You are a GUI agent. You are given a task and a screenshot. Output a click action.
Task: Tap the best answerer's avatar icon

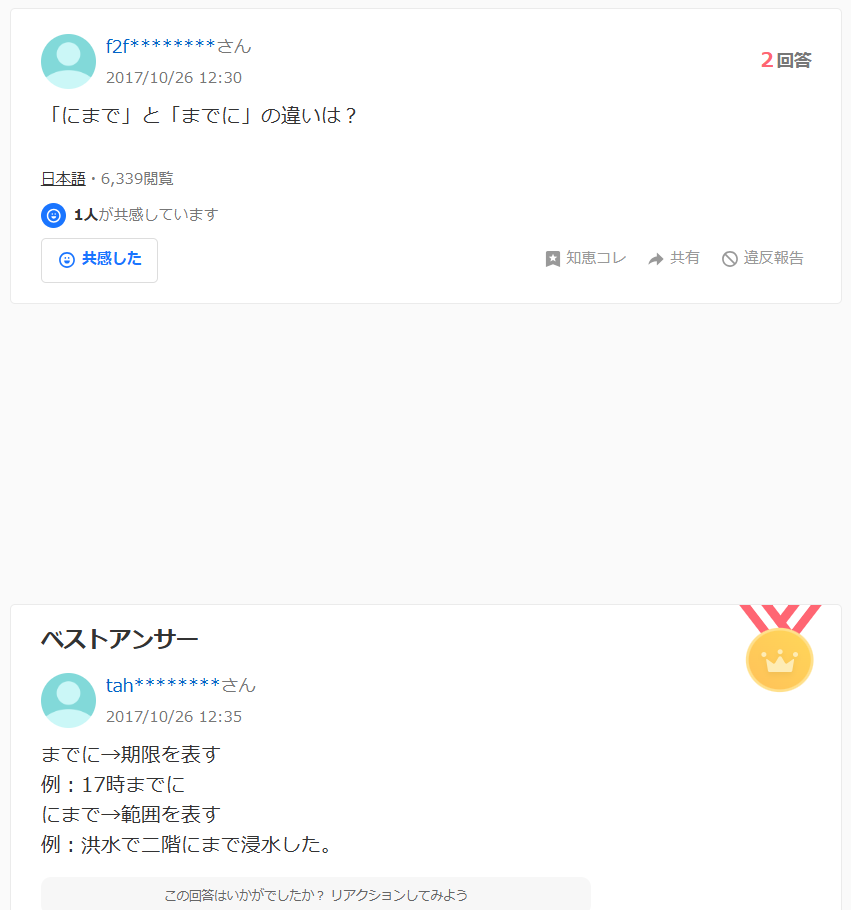tap(68, 700)
